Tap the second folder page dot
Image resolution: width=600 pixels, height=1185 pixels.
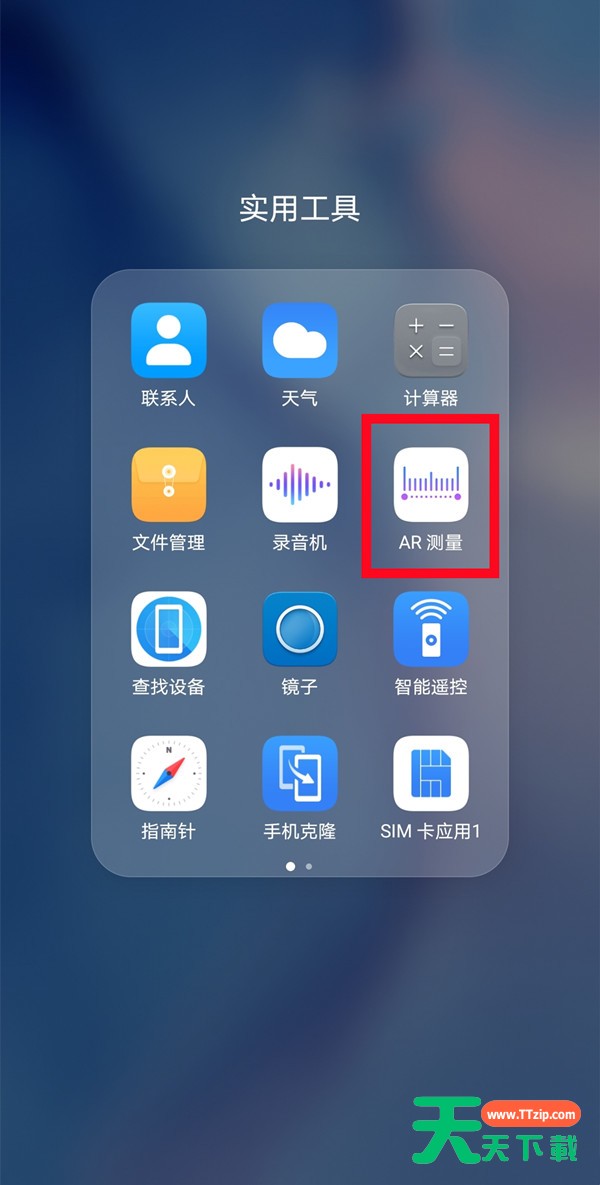tap(309, 867)
